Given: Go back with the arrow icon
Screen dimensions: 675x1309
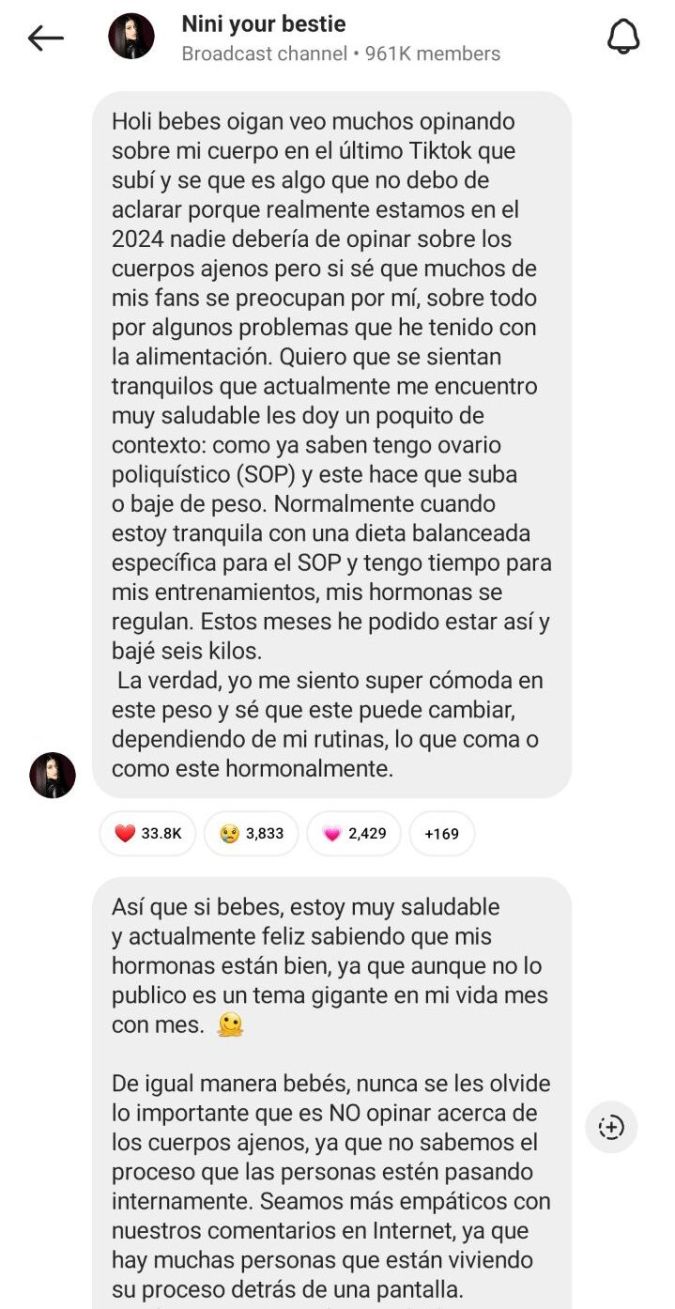Looking at the screenshot, I should (46, 38).
